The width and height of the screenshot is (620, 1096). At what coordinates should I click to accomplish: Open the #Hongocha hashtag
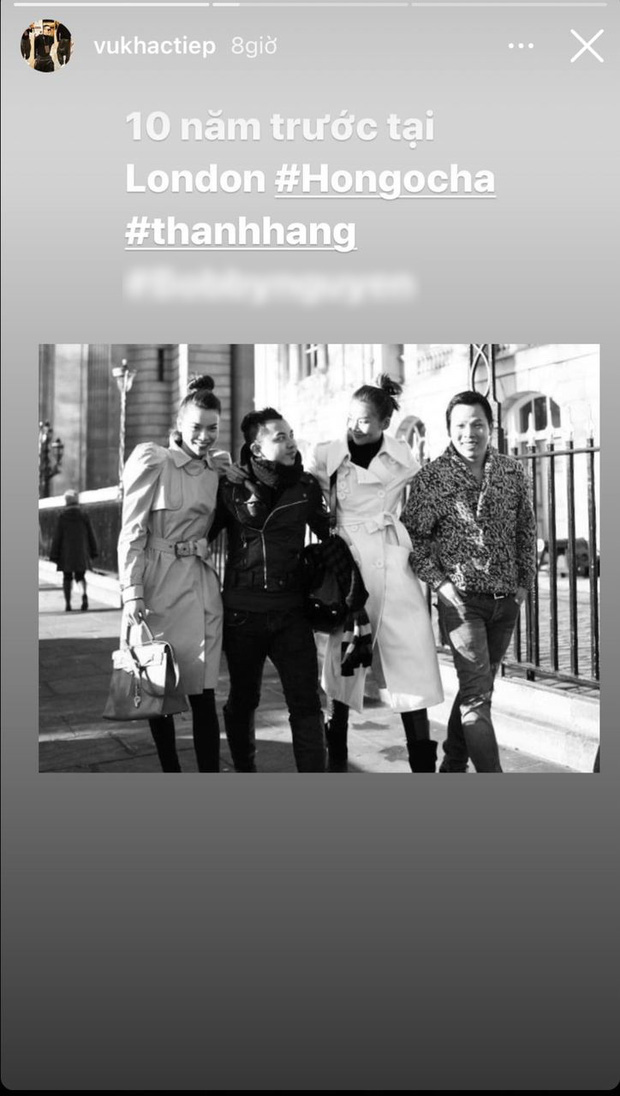pyautogui.click(x=385, y=179)
